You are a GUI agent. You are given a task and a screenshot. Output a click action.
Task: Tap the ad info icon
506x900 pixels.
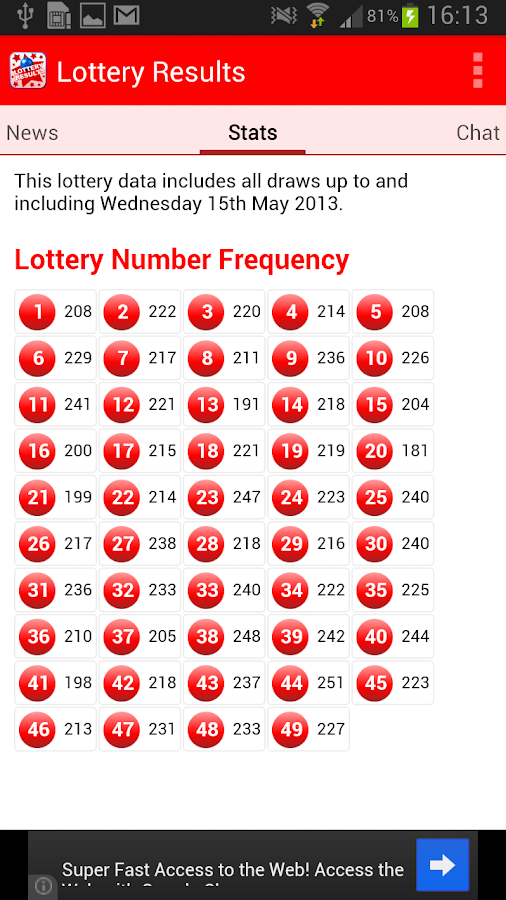pyautogui.click(x=43, y=887)
